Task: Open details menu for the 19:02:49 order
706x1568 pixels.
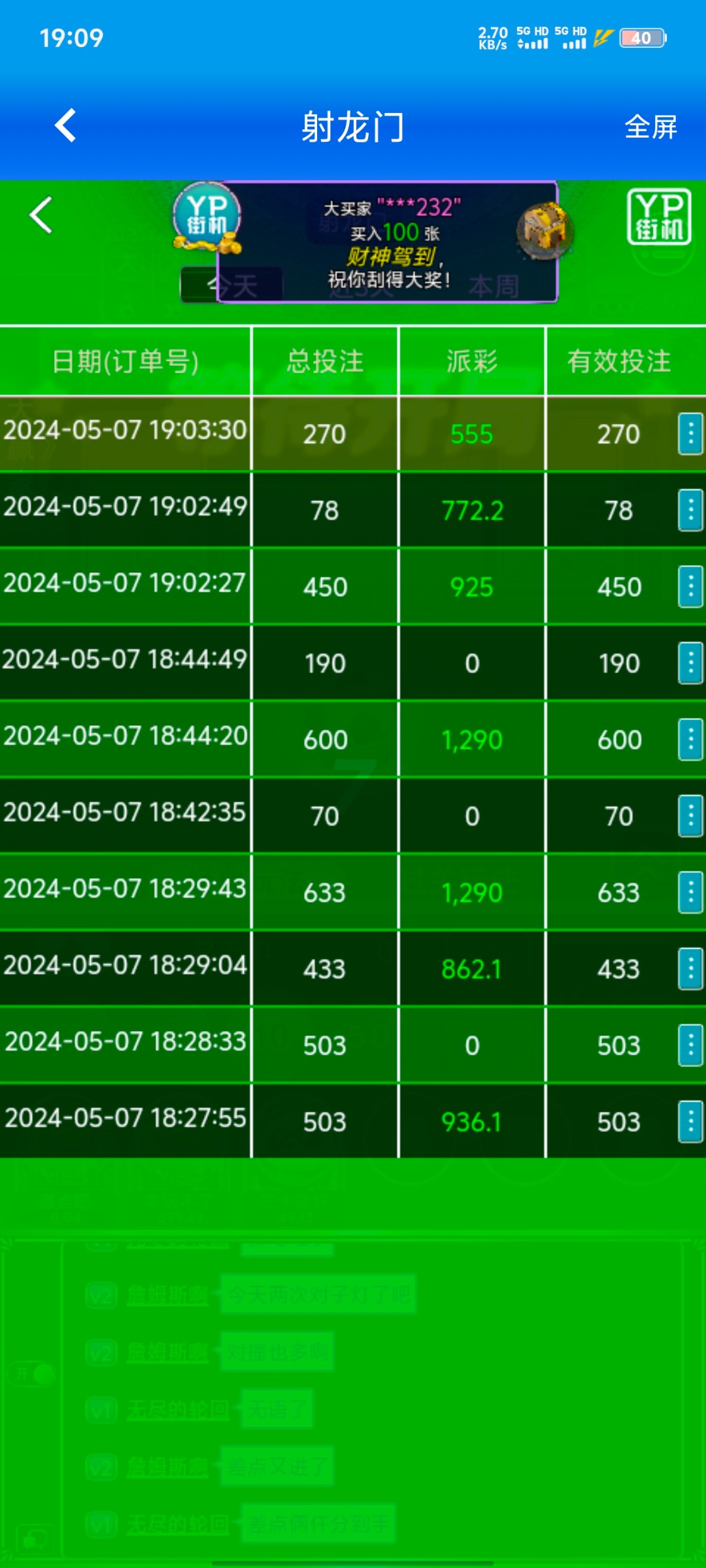Action: click(x=690, y=510)
